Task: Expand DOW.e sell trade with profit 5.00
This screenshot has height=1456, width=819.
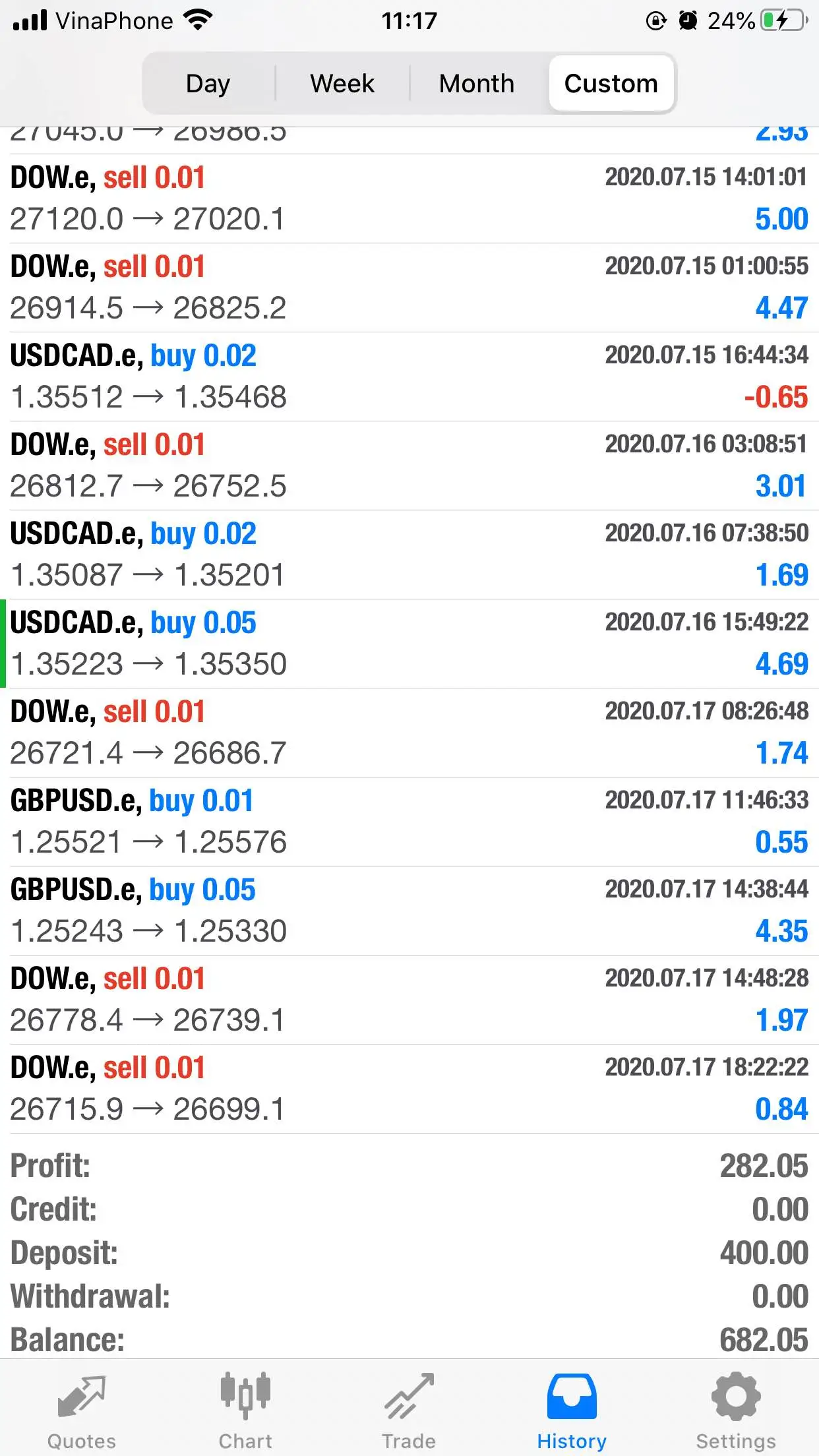Action: coord(409,198)
